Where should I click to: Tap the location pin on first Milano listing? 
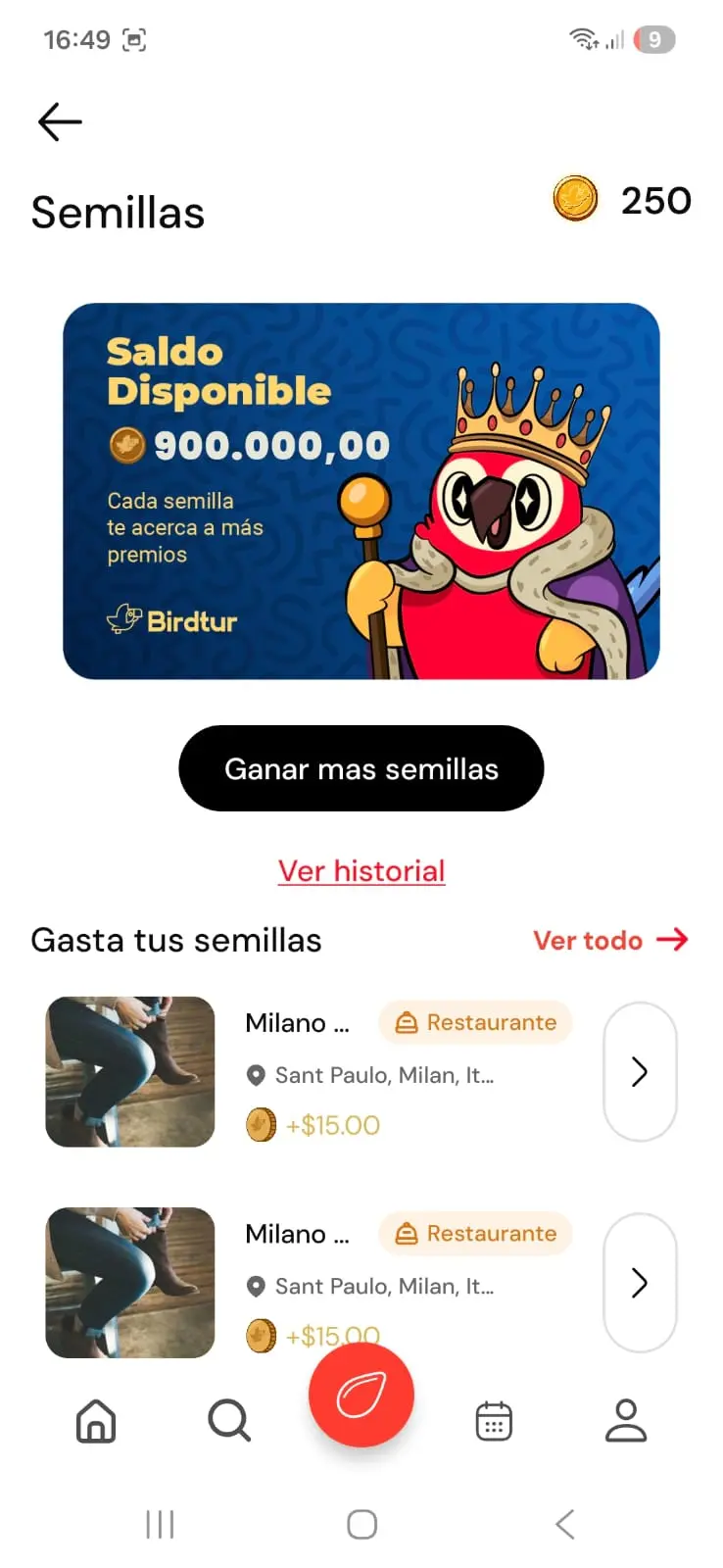click(x=256, y=1075)
